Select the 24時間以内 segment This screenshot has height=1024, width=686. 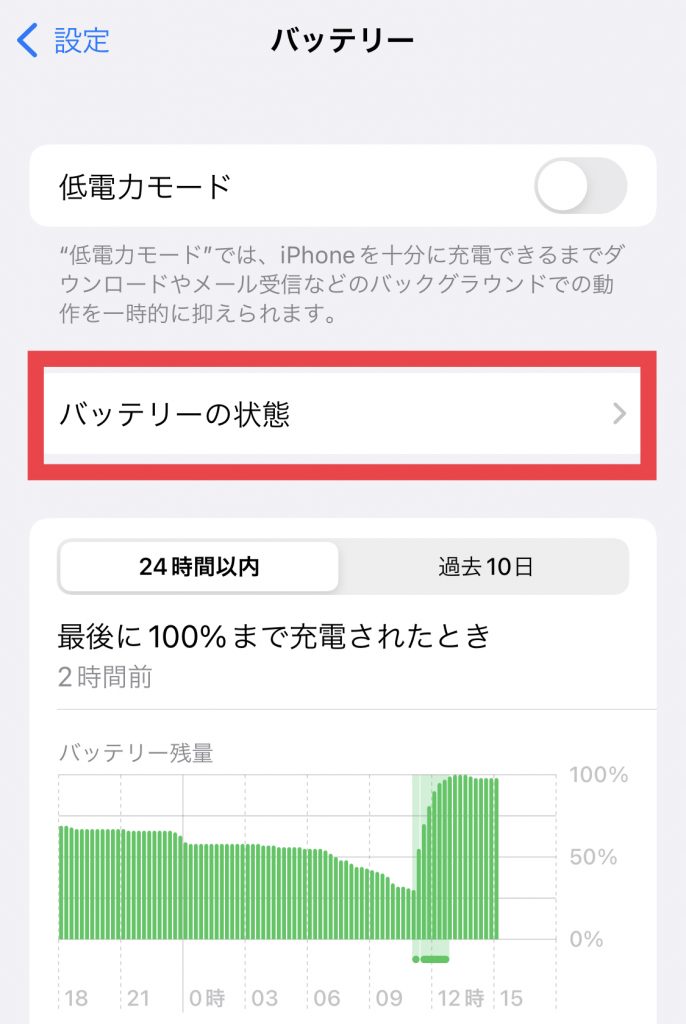point(199,567)
